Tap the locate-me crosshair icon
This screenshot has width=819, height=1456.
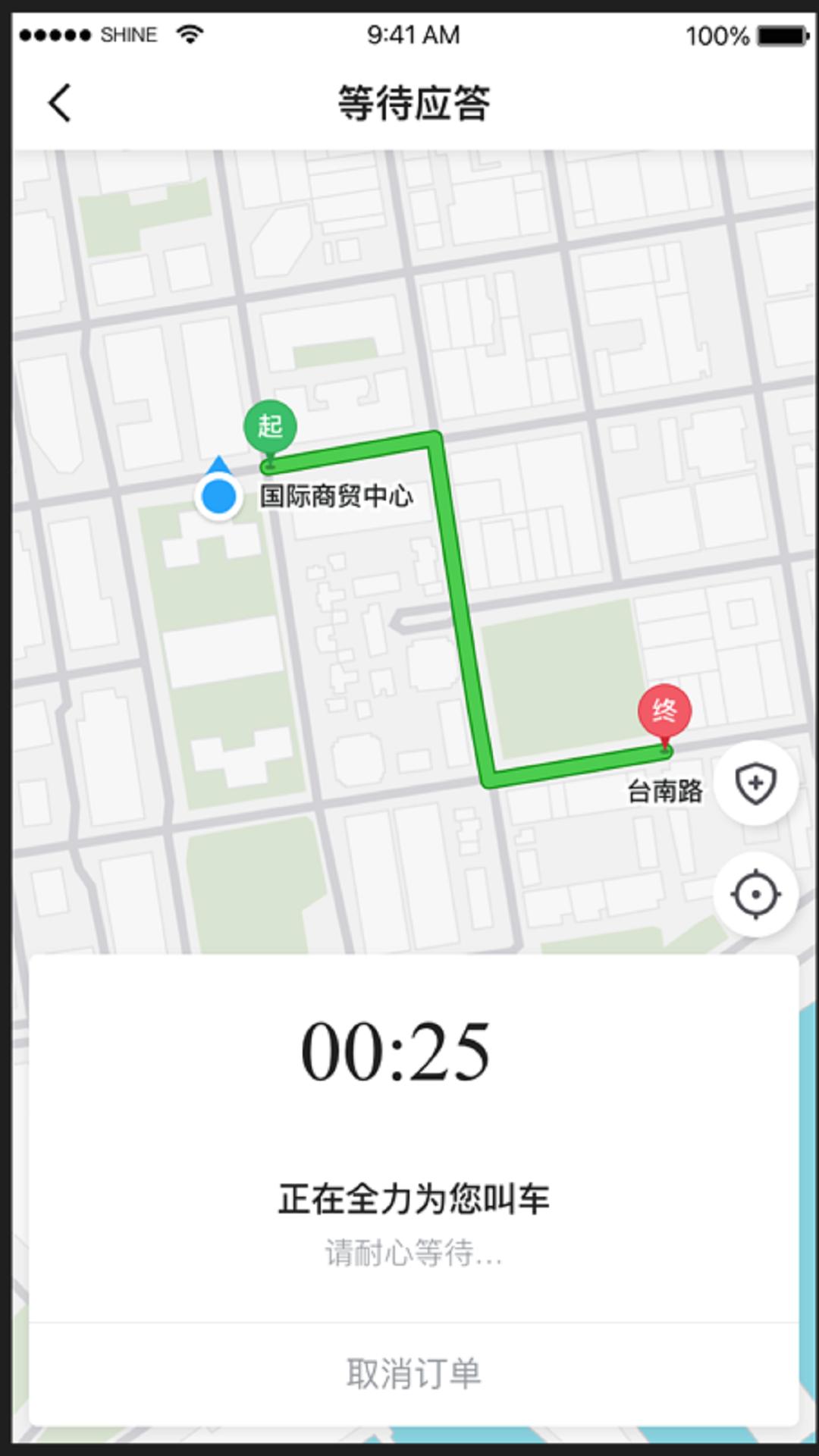(756, 893)
